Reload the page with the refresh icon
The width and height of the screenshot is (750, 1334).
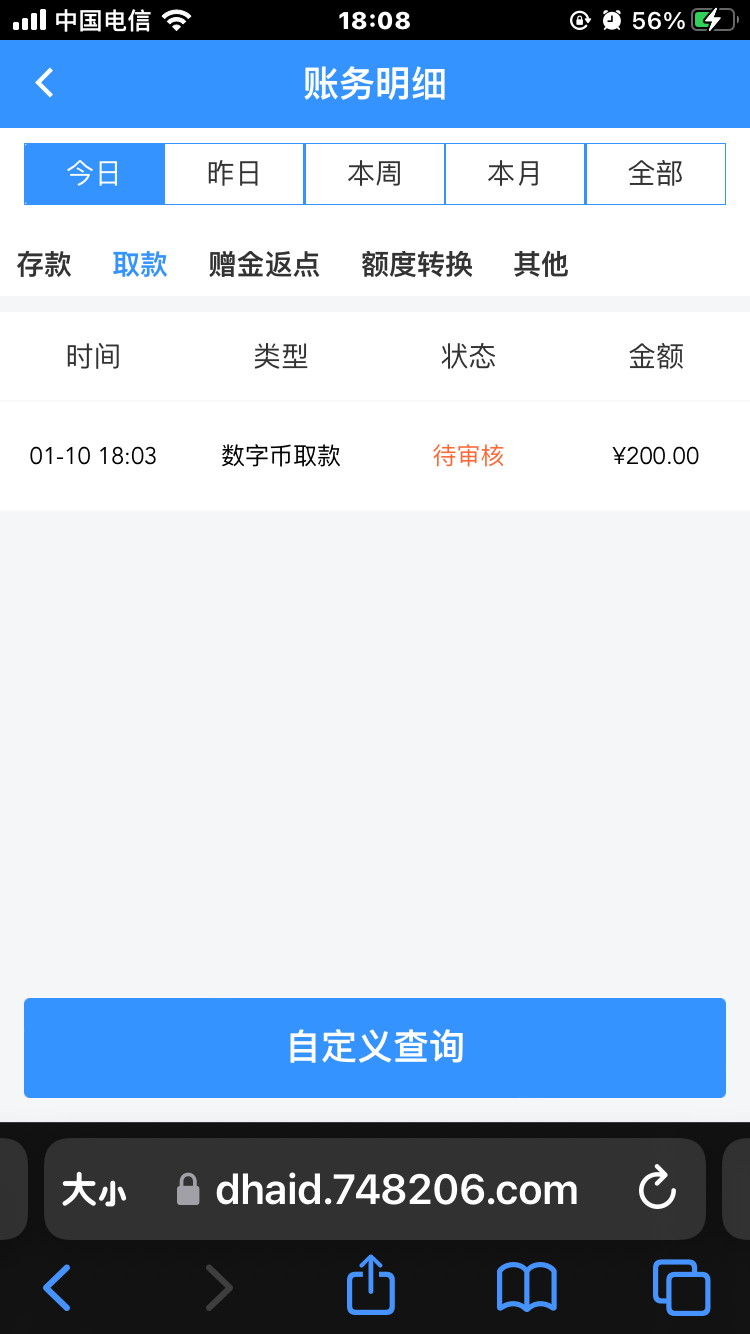(656, 1189)
